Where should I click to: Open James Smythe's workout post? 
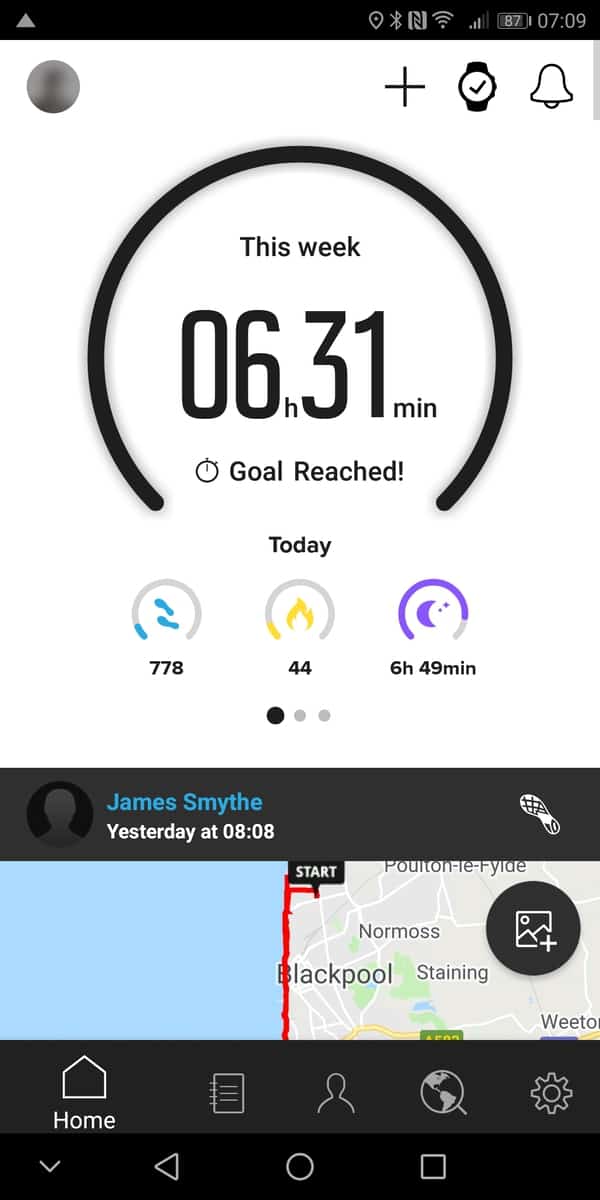[x=185, y=815]
